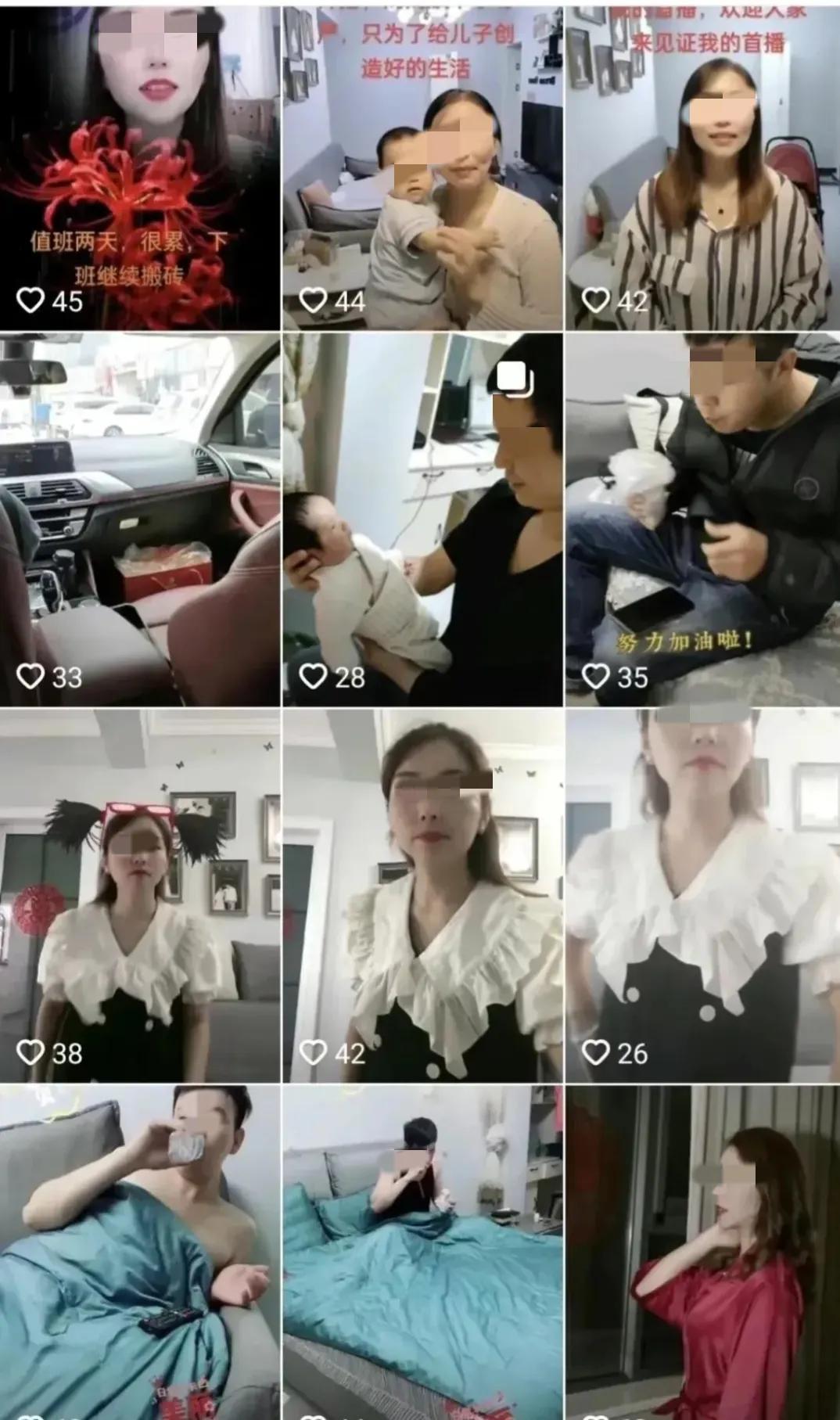Open the multi-photo baby post with 28 likes
Screen dimensions: 840x1420
click(x=422, y=519)
